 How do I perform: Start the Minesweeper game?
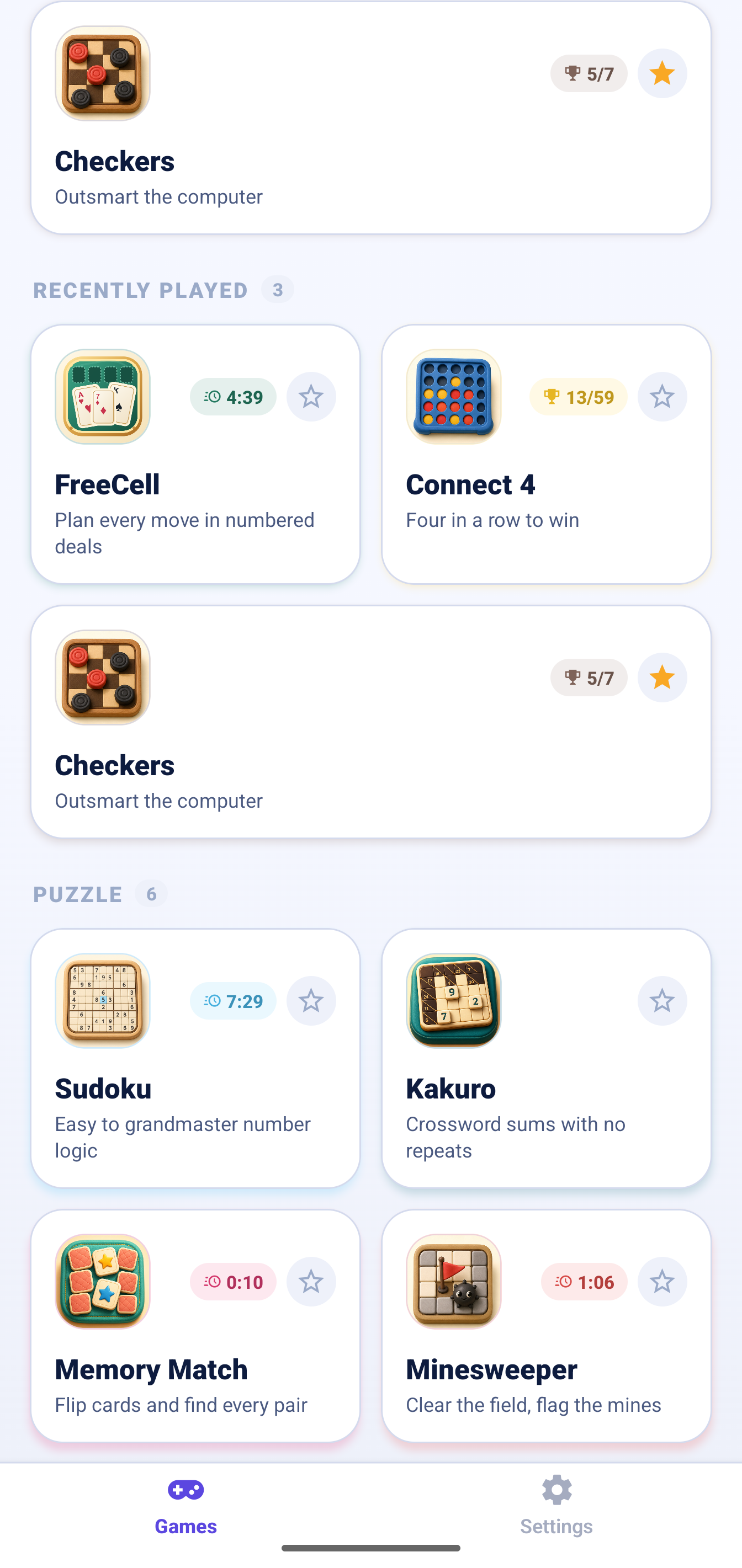click(546, 1326)
